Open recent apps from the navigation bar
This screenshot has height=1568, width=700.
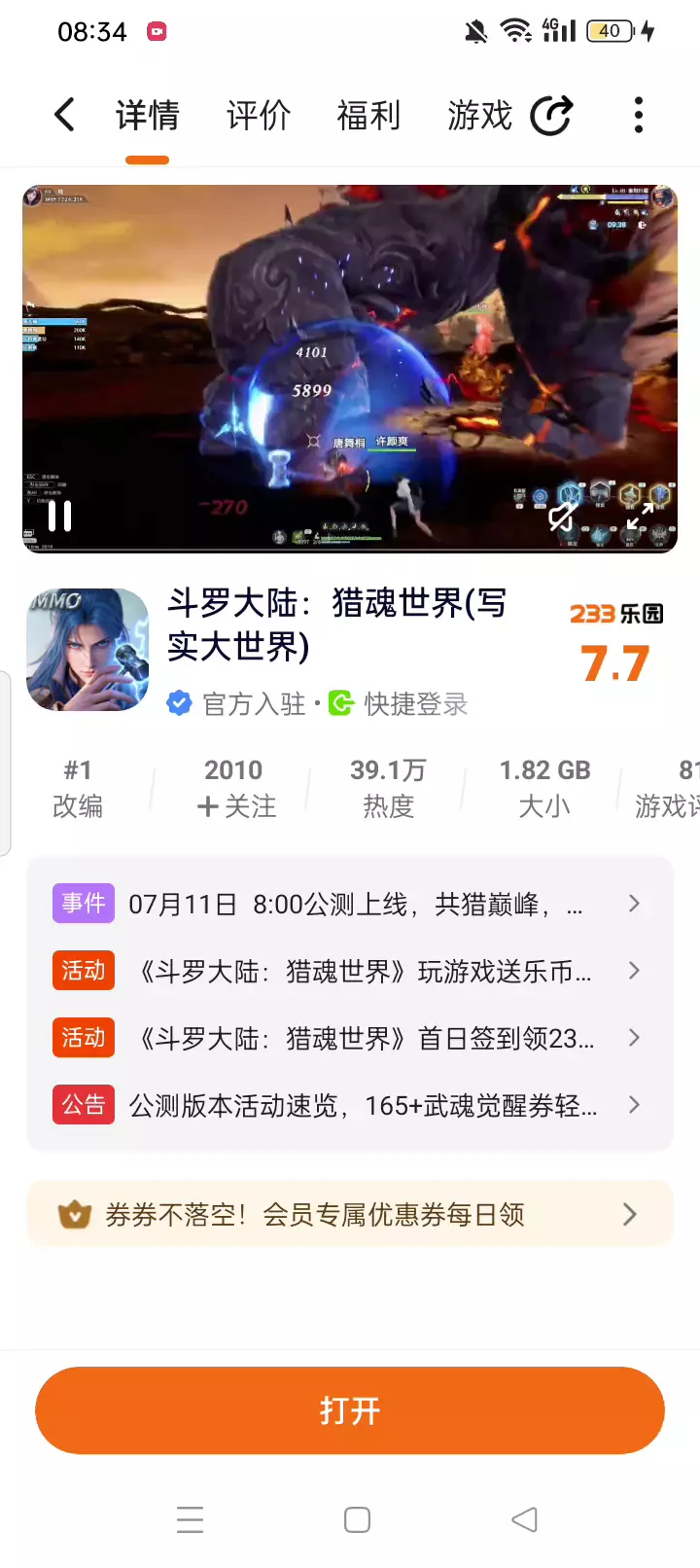pyautogui.click(x=191, y=1519)
